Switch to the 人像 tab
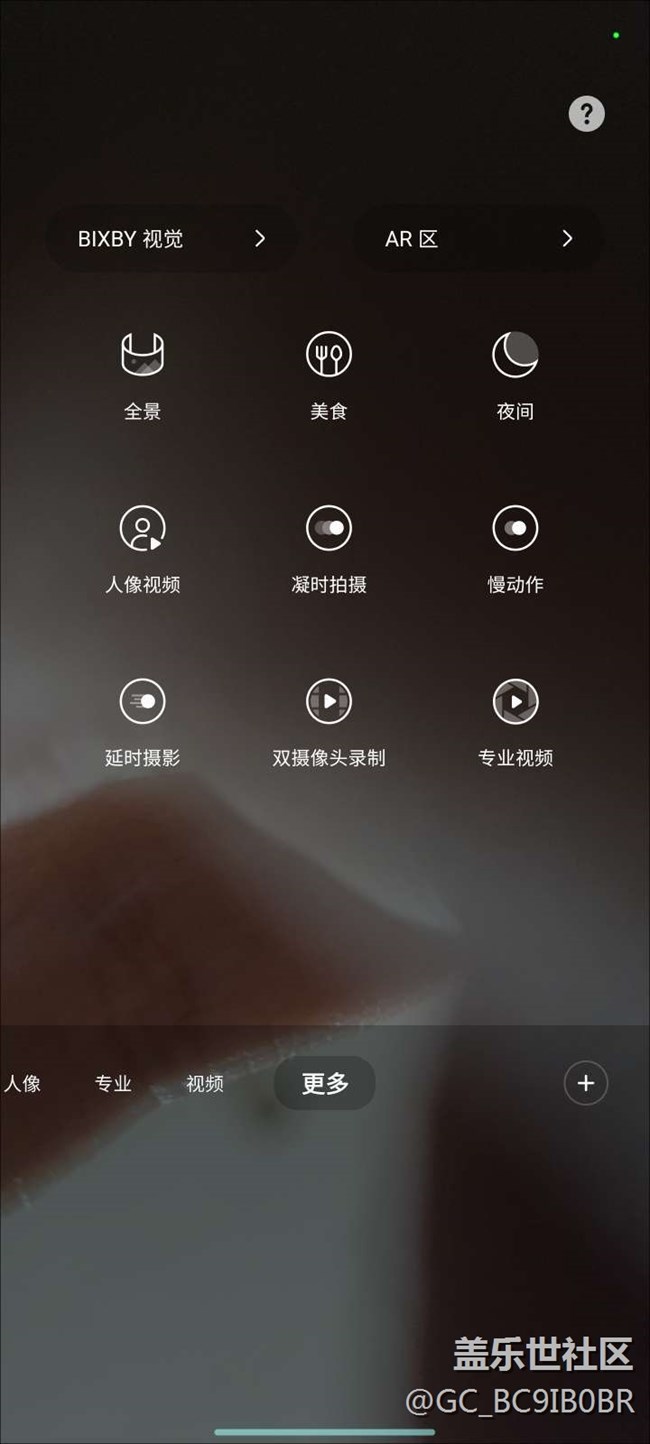 [x=22, y=1083]
